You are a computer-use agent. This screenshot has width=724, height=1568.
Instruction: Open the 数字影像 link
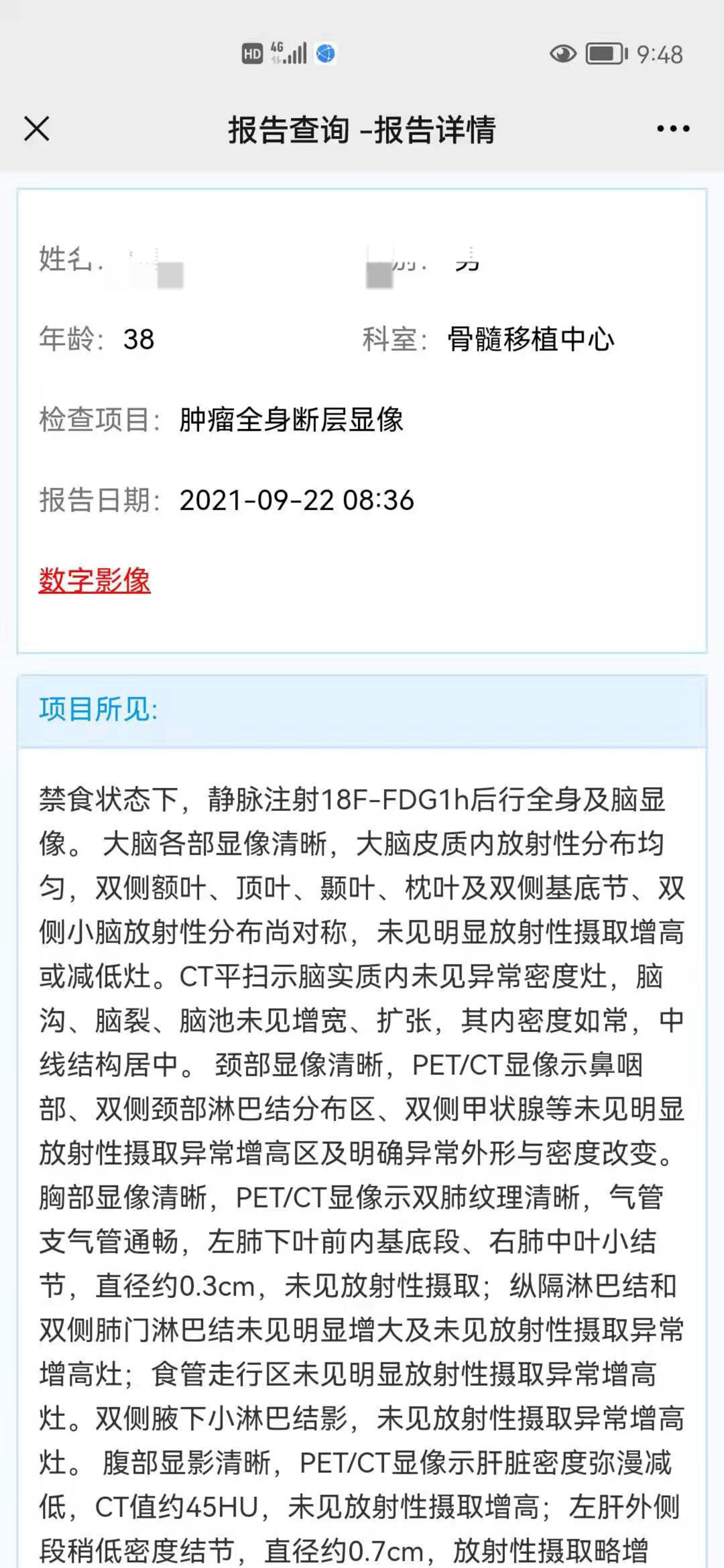[95, 580]
